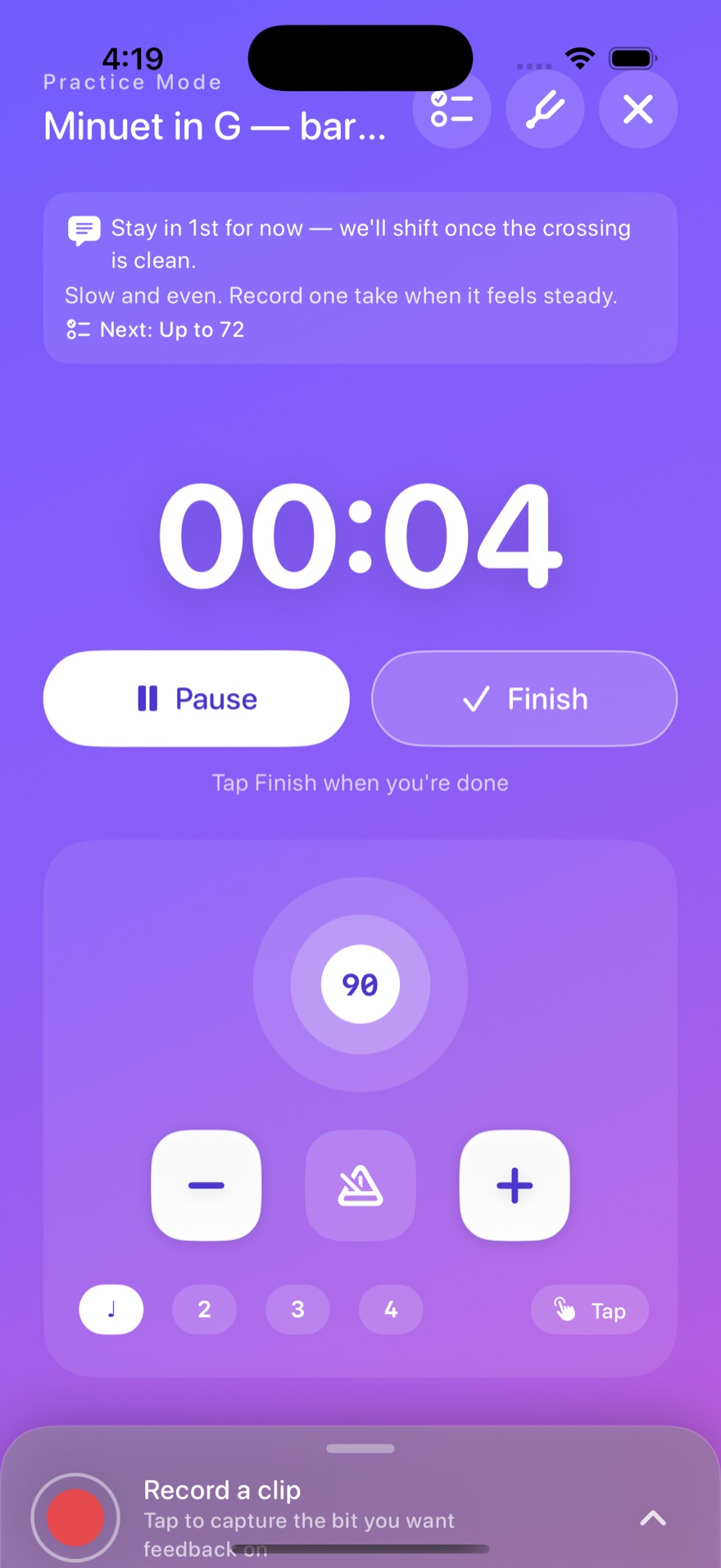Open the tuning fork tuner
Viewport: 721px width, 1568px height.
(545, 109)
